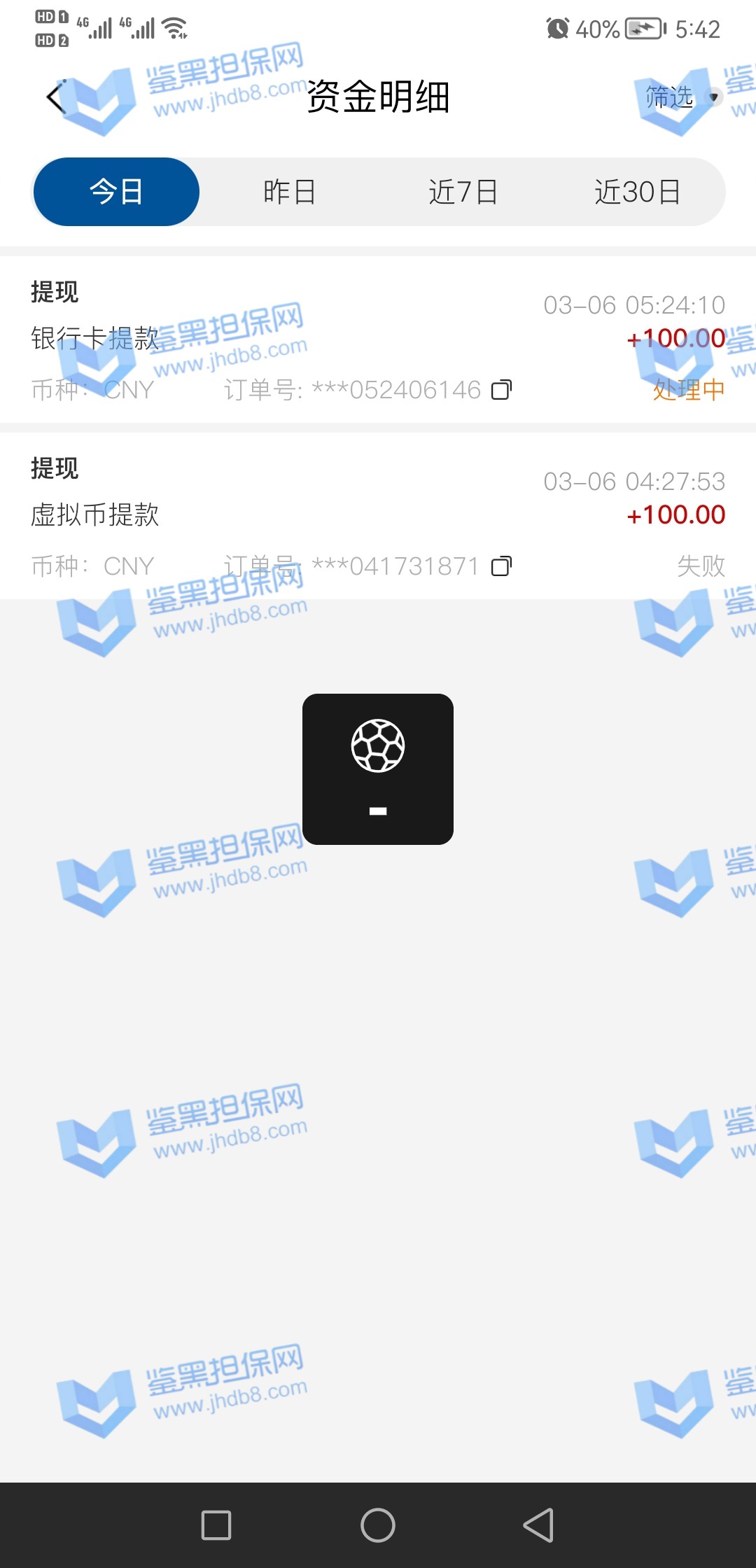The width and height of the screenshot is (756, 1568).
Task: Open recent apps from navigation bar
Action: click(x=216, y=1525)
